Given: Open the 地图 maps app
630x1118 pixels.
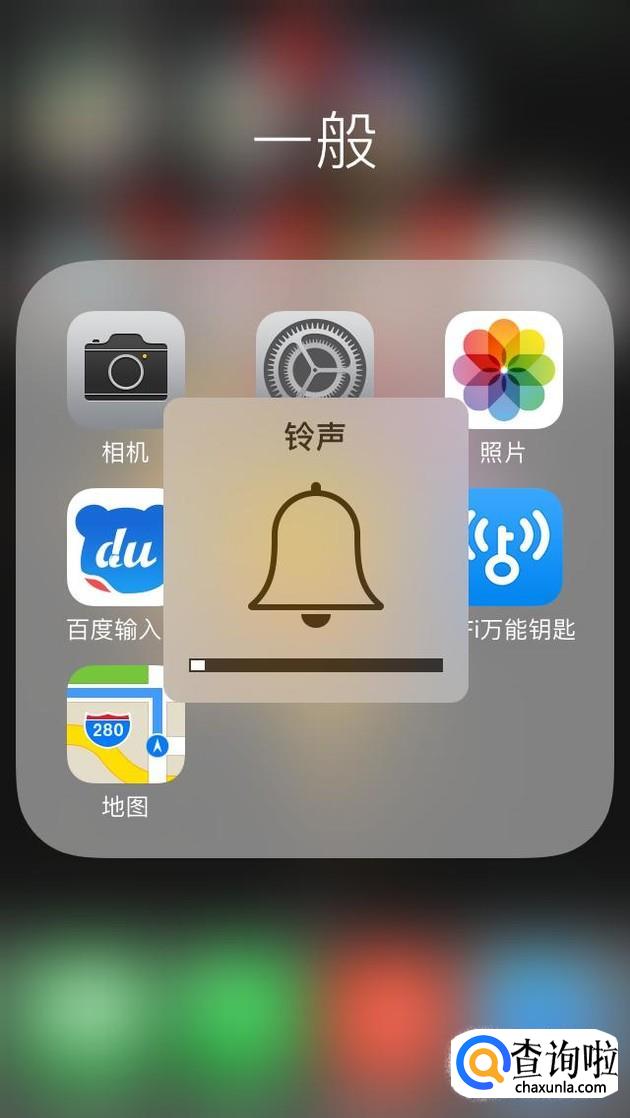Looking at the screenshot, I should click(x=125, y=724).
